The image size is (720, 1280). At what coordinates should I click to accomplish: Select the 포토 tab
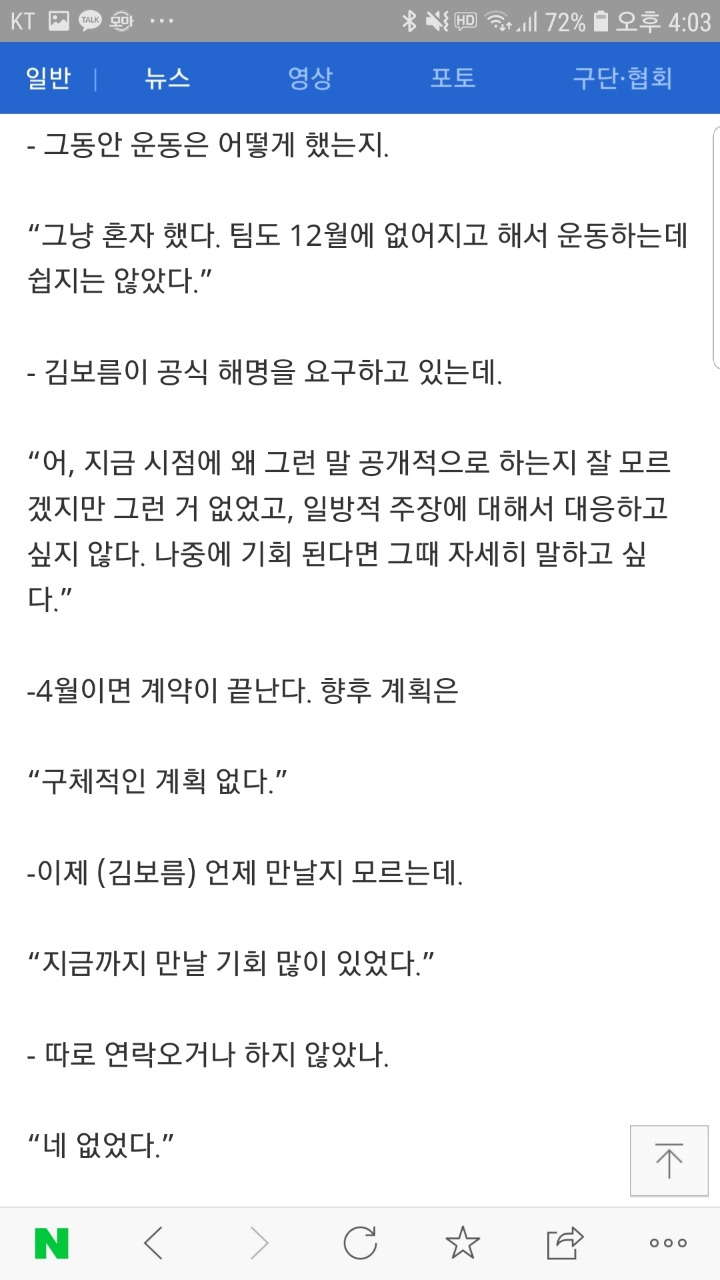(453, 79)
